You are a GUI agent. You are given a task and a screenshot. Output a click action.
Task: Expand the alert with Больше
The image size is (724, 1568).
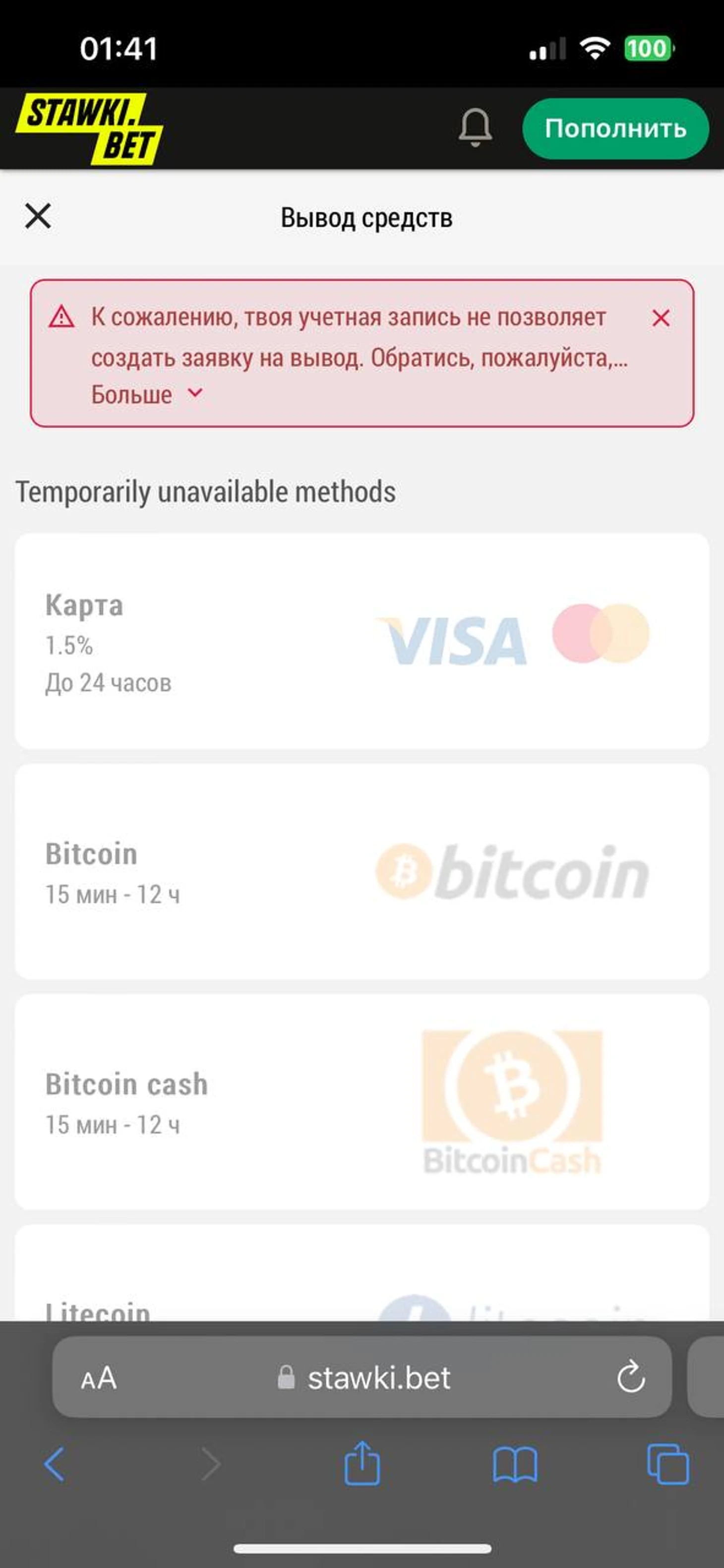146,394
